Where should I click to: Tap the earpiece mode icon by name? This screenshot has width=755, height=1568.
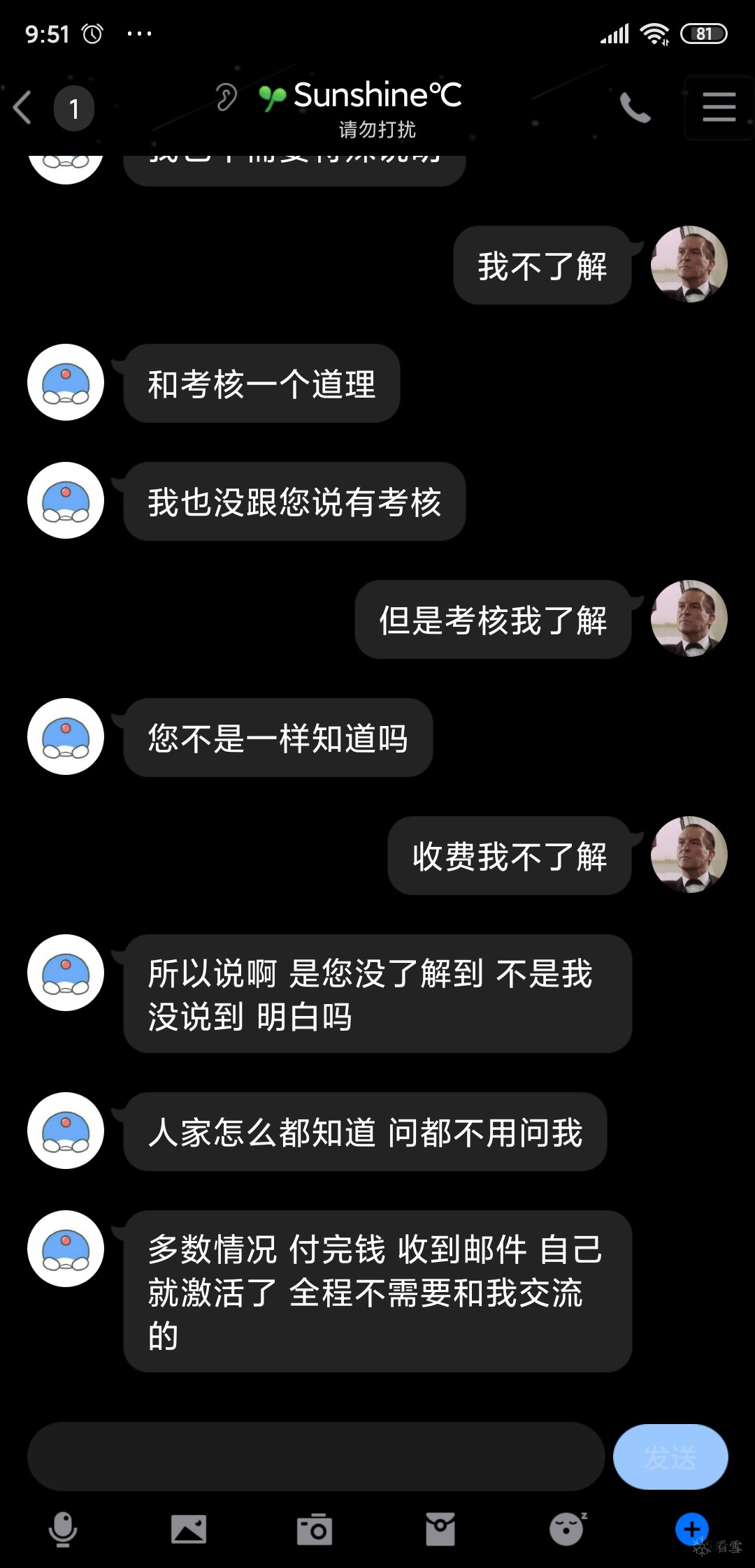click(x=226, y=97)
